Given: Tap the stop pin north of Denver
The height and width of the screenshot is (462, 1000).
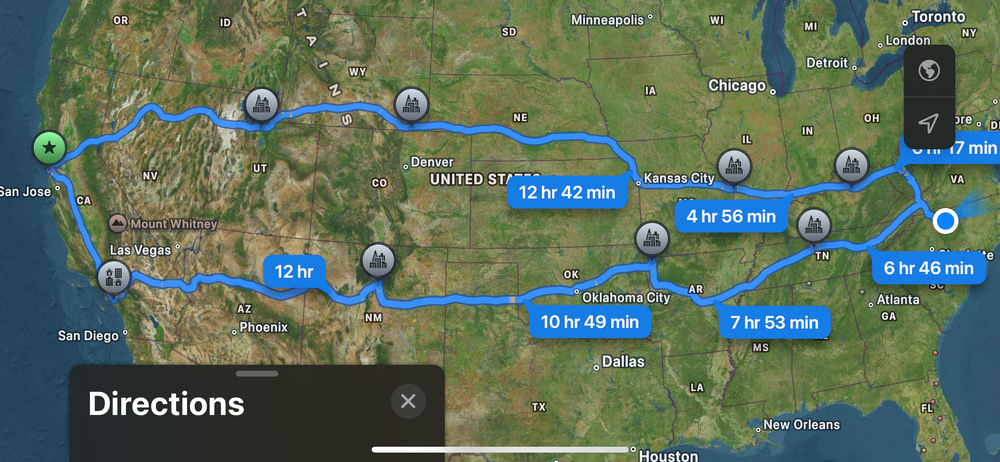Looking at the screenshot, I should (411, 102).
